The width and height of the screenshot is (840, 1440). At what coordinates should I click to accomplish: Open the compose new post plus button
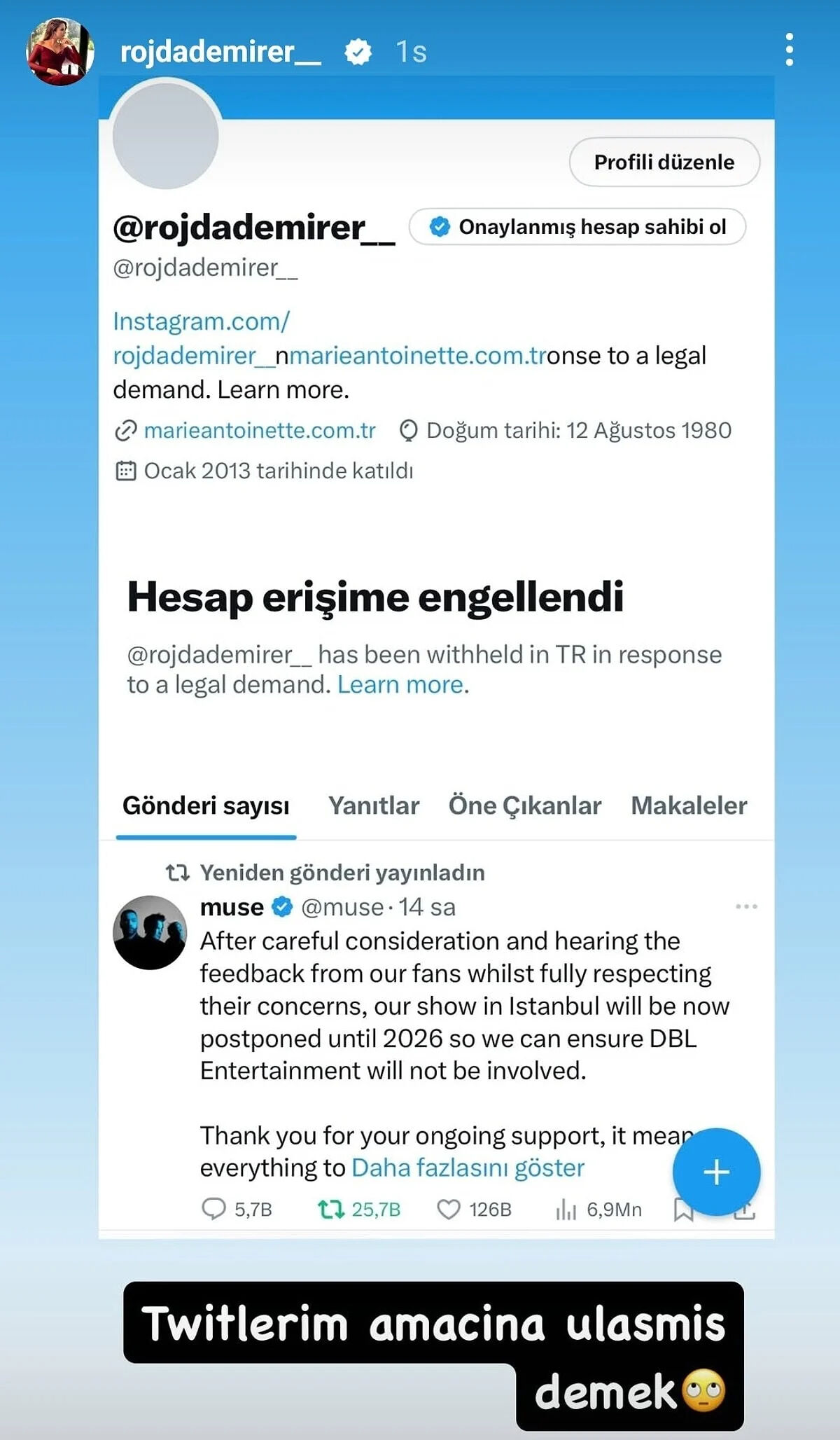715,1170
